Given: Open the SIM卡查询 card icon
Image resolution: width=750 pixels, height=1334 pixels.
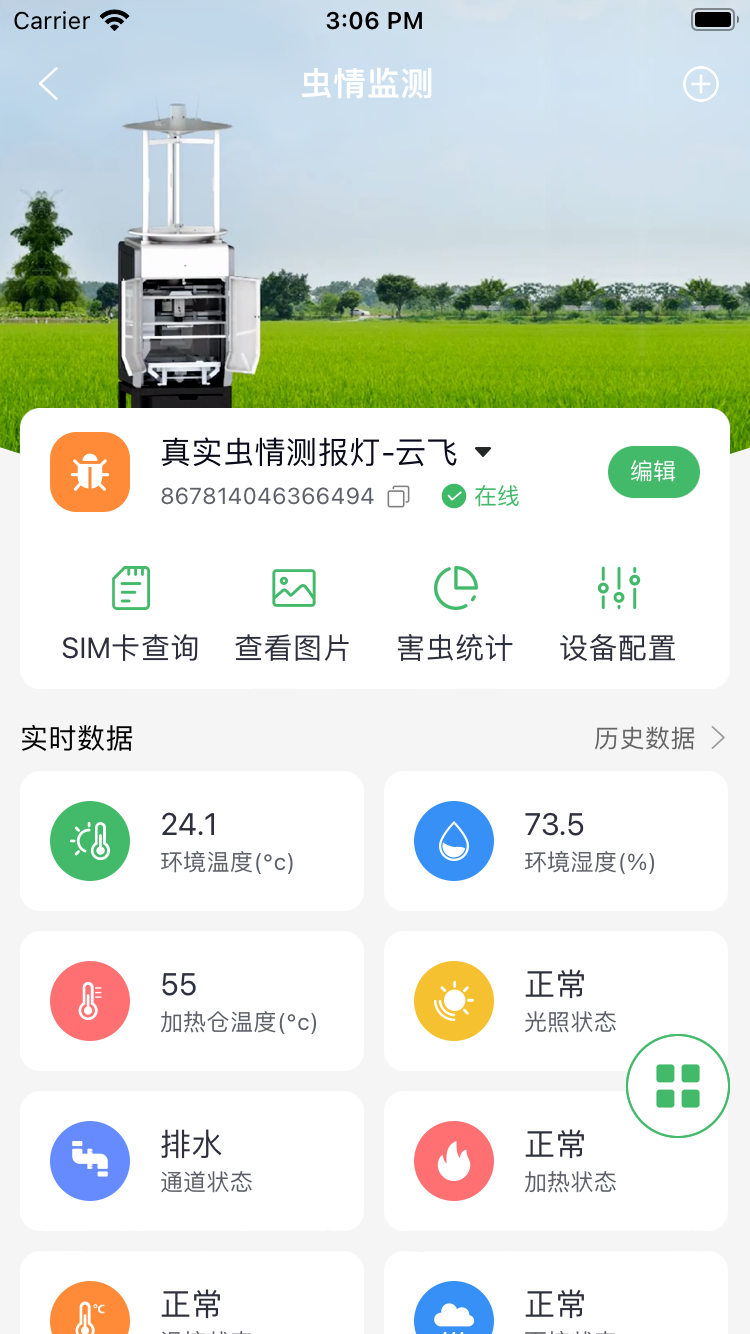Looking at the screenshot, I should pos(130,587).
